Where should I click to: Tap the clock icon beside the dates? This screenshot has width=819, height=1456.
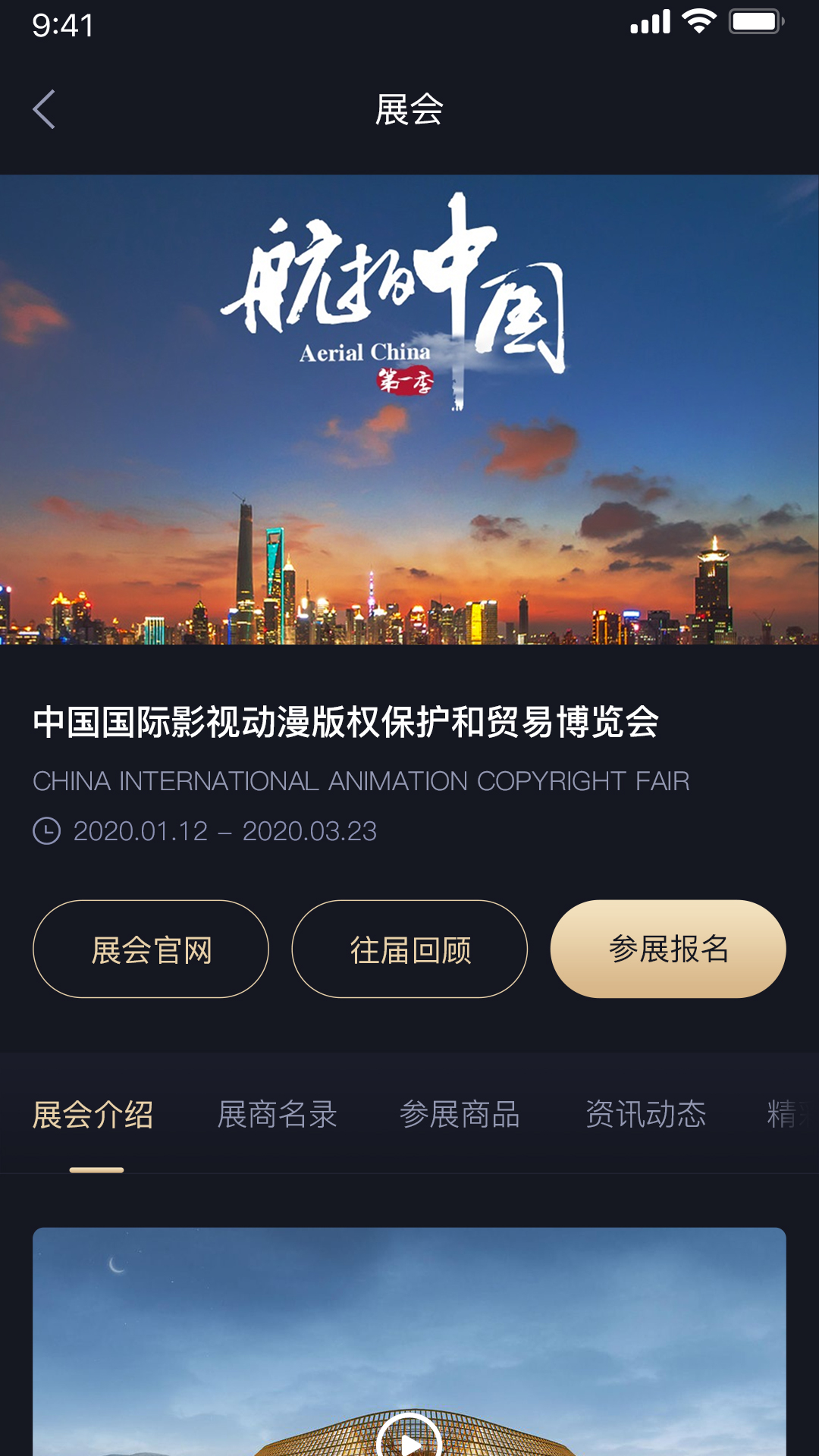(45, 832)
